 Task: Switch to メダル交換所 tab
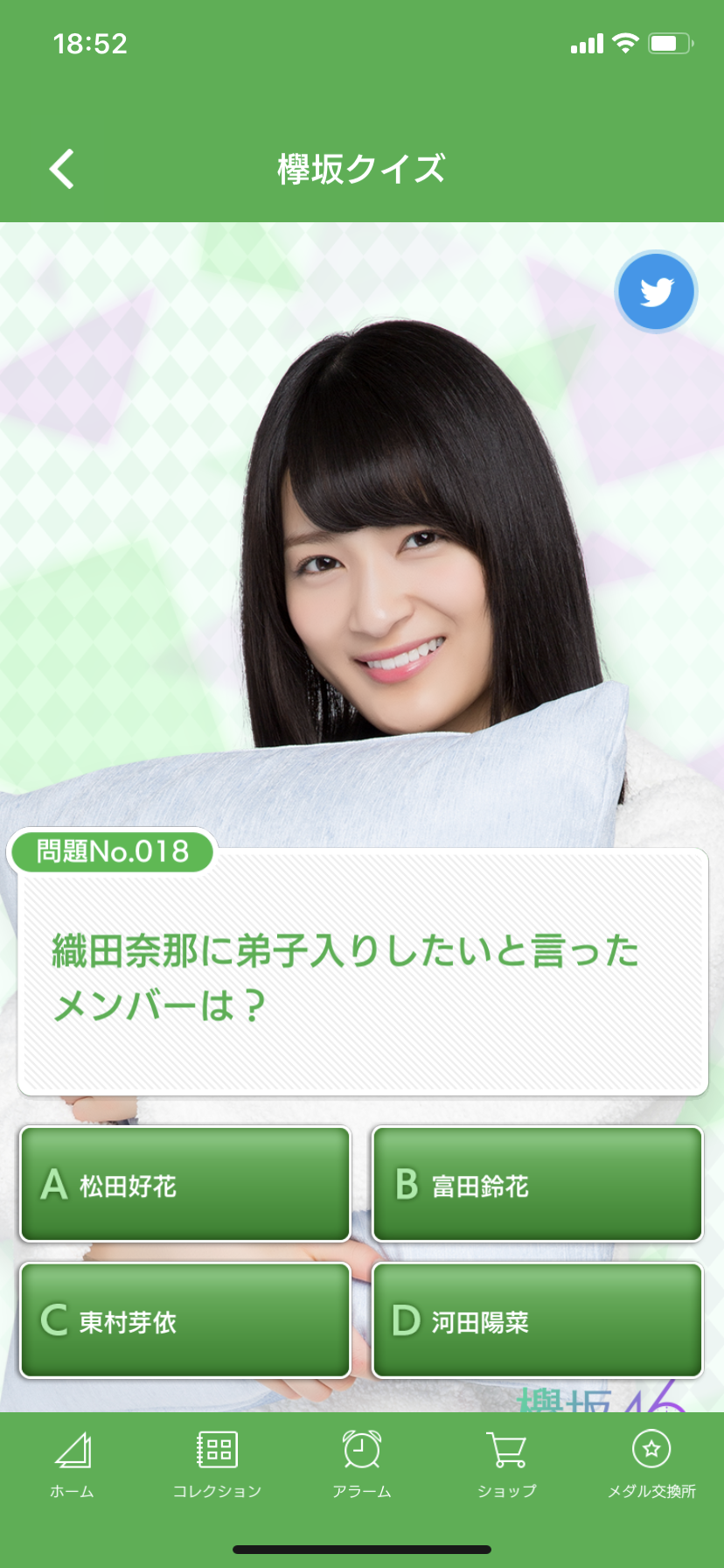click(651, 1465)
